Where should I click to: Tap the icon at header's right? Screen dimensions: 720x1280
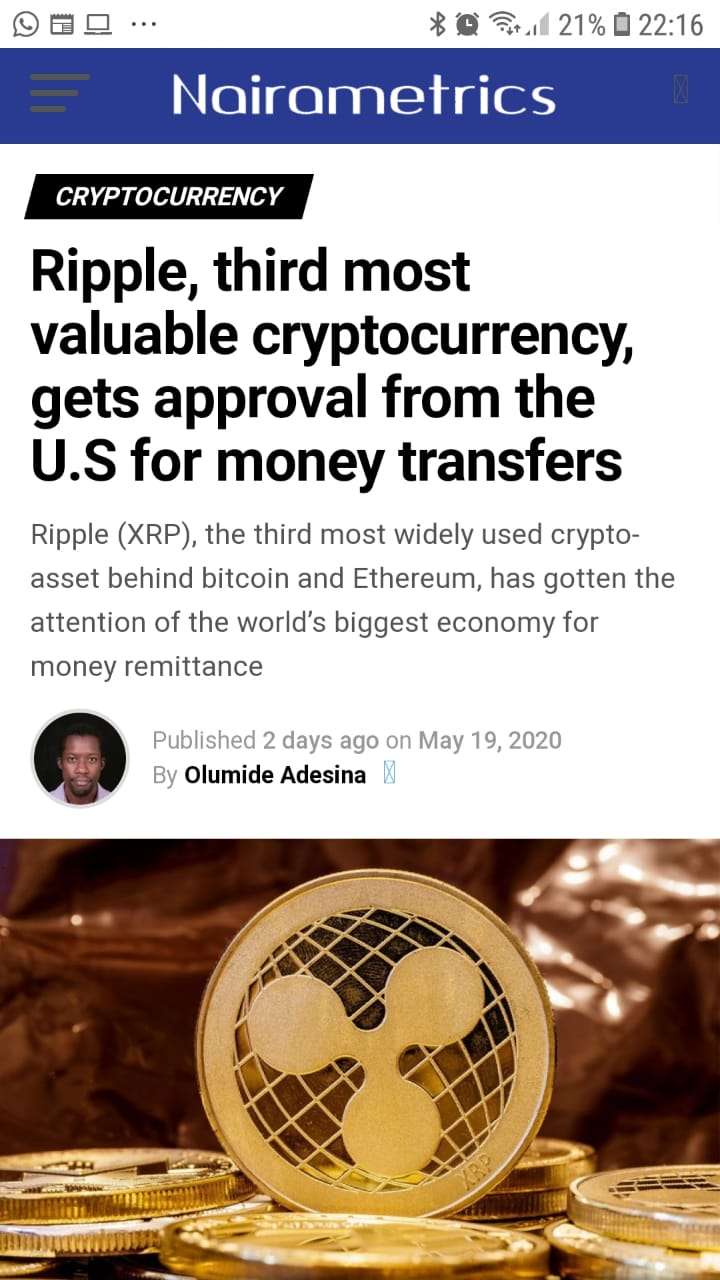(680, 90)
